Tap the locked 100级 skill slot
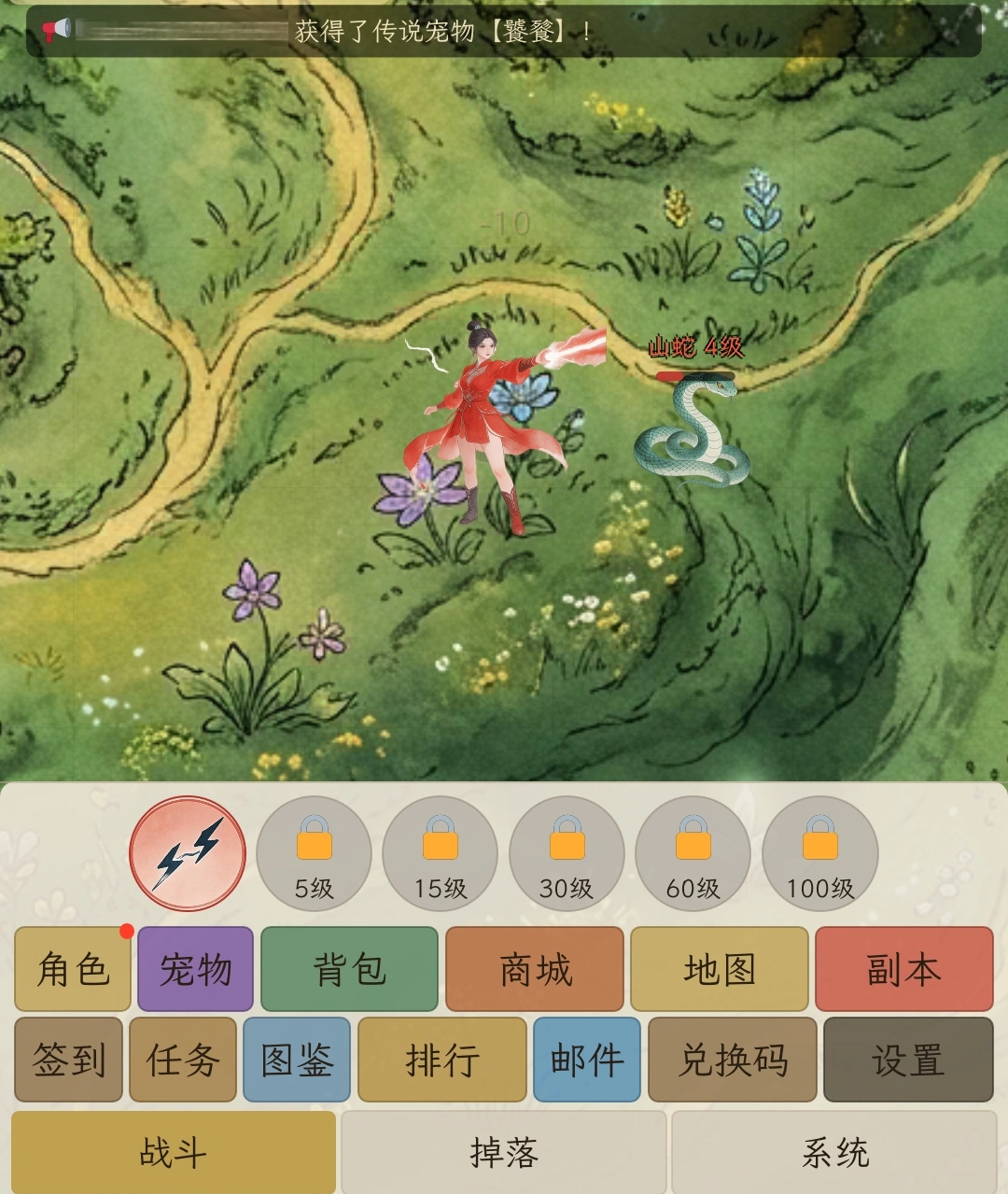The height and width of the screenshot is (1194, 1008). tap(820, 853)
